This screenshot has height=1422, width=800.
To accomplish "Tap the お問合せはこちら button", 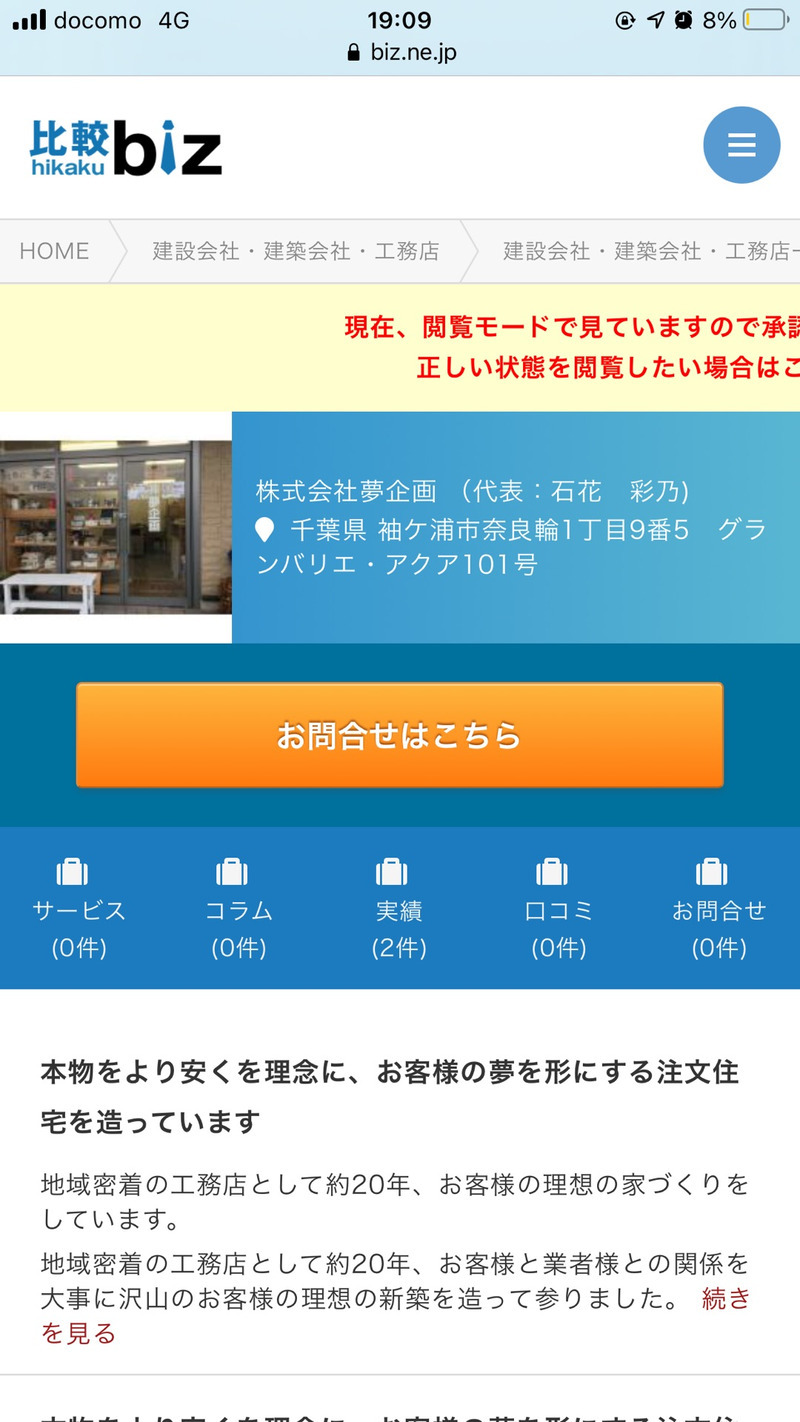I will 399,735.
